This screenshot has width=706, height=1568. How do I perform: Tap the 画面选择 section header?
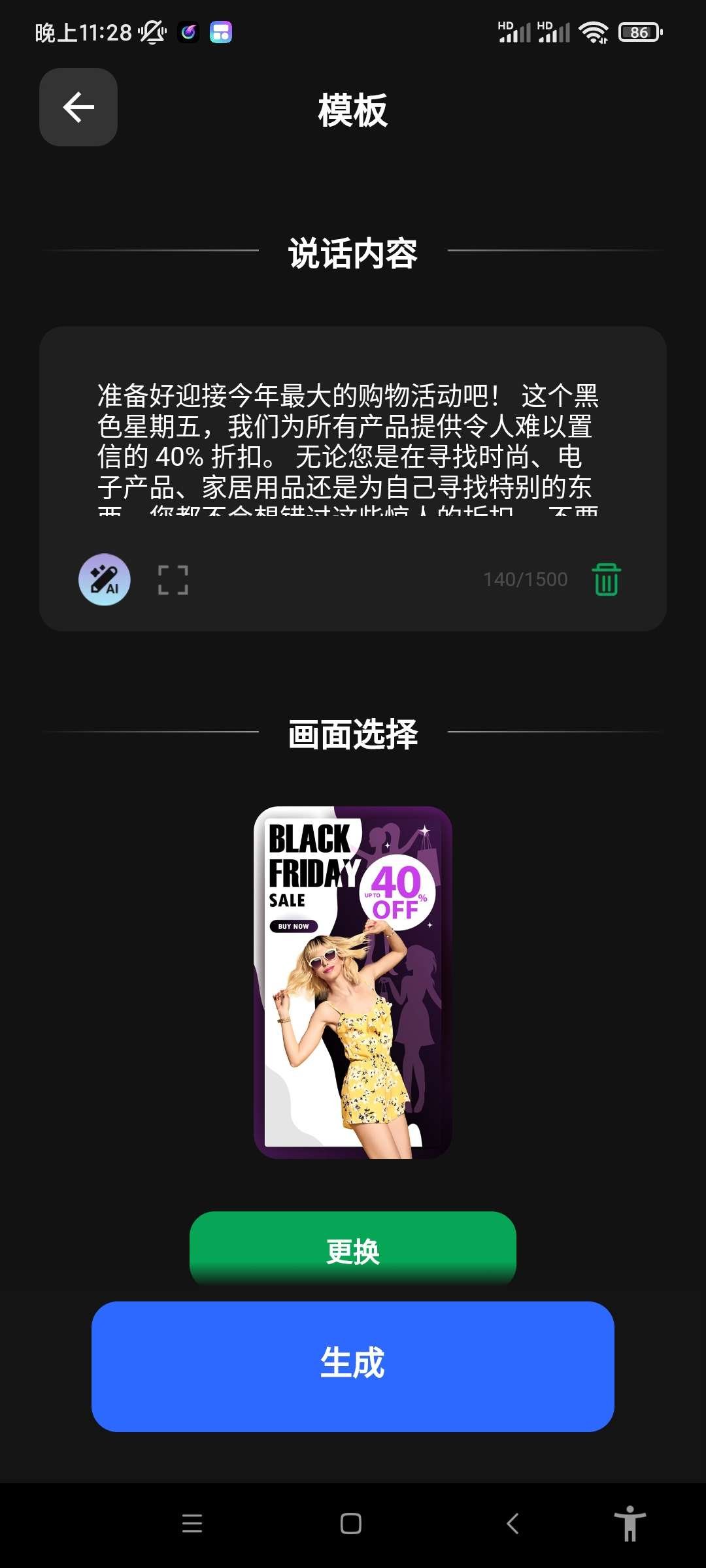[353, 734]
